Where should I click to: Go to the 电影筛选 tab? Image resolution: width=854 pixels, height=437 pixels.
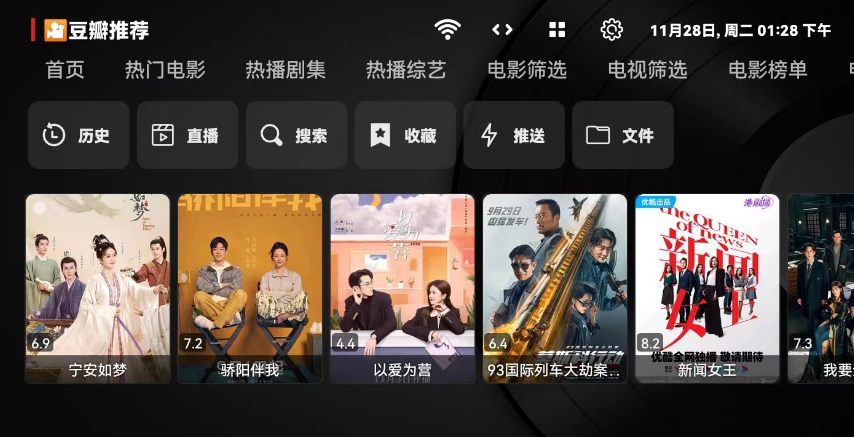pyautogui.click(x=526, y=70)
